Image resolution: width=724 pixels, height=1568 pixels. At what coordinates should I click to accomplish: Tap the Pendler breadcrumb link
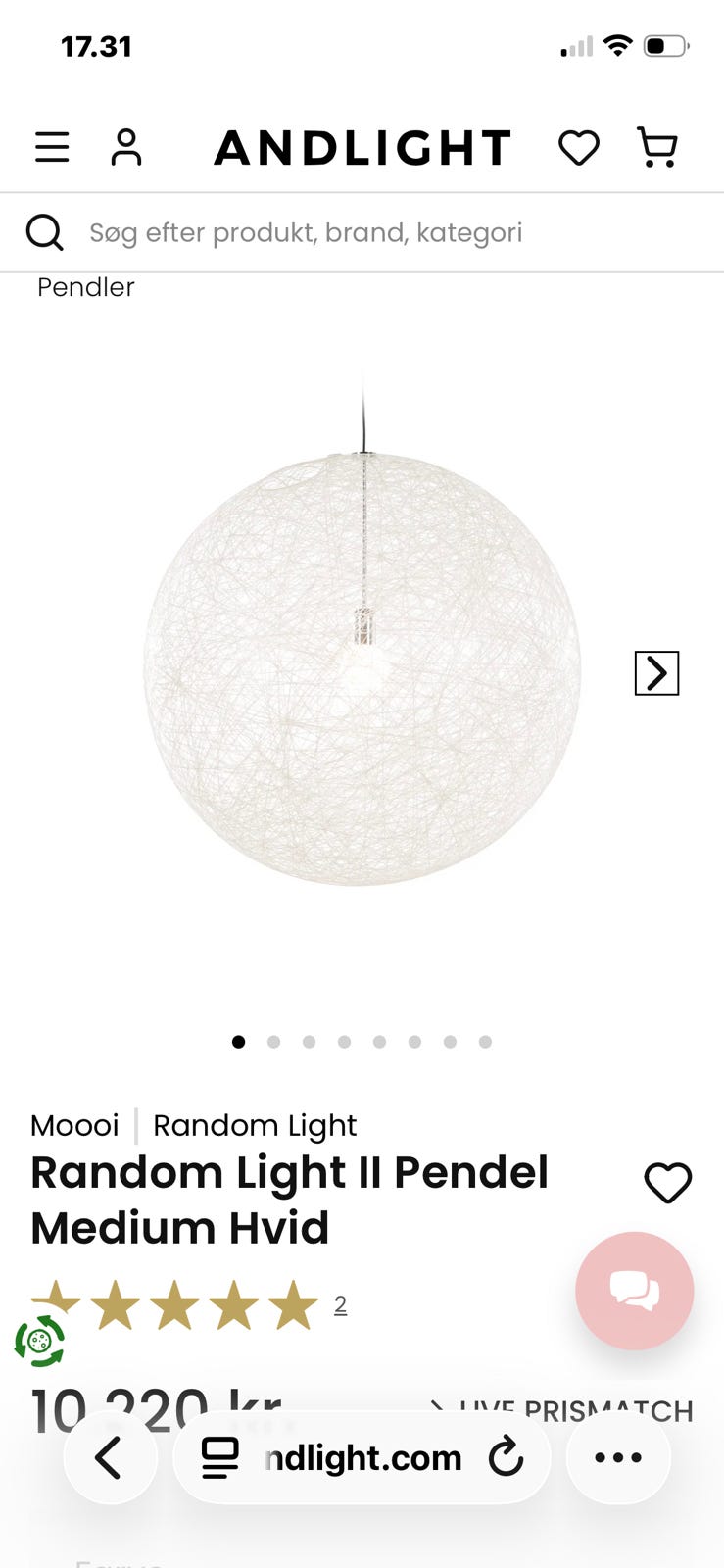pyautogui.click(x=86, y=287)
